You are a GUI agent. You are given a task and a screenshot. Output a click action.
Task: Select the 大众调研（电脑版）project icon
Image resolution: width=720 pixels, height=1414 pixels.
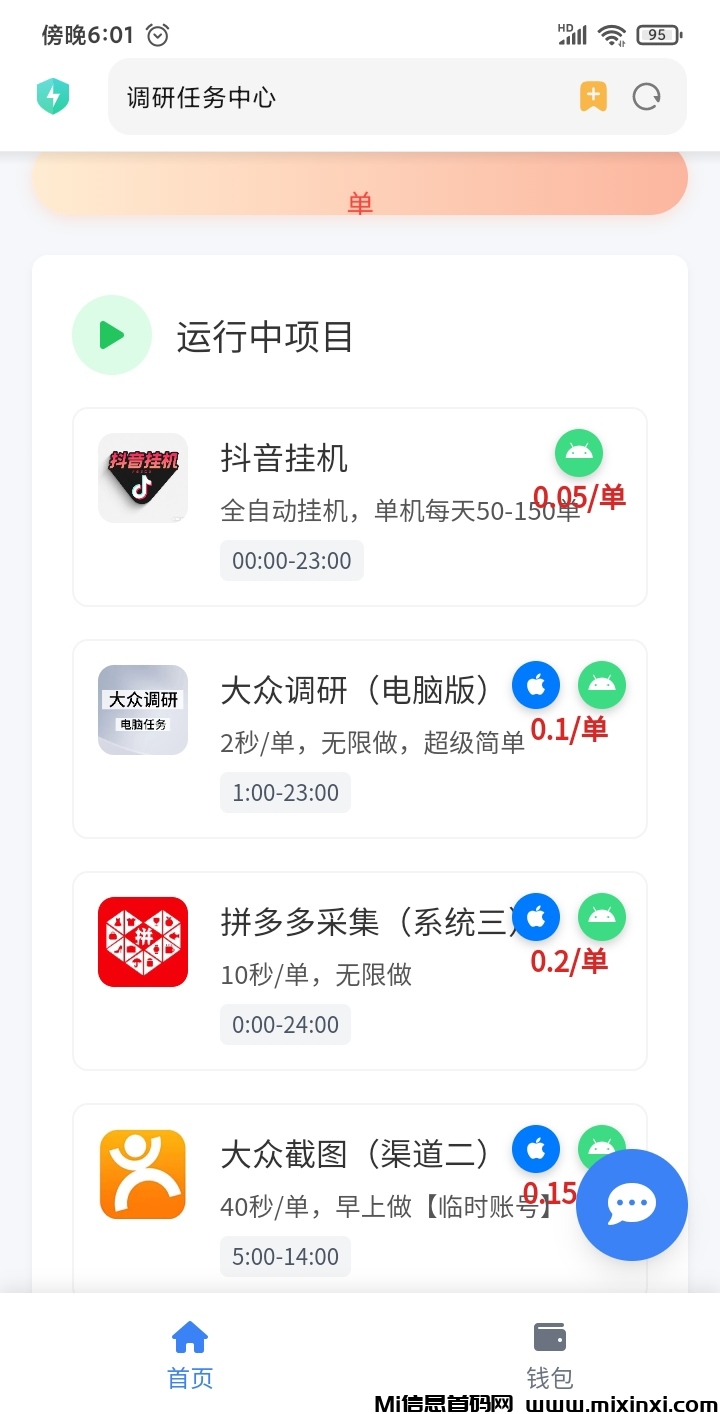click(142, 710)
